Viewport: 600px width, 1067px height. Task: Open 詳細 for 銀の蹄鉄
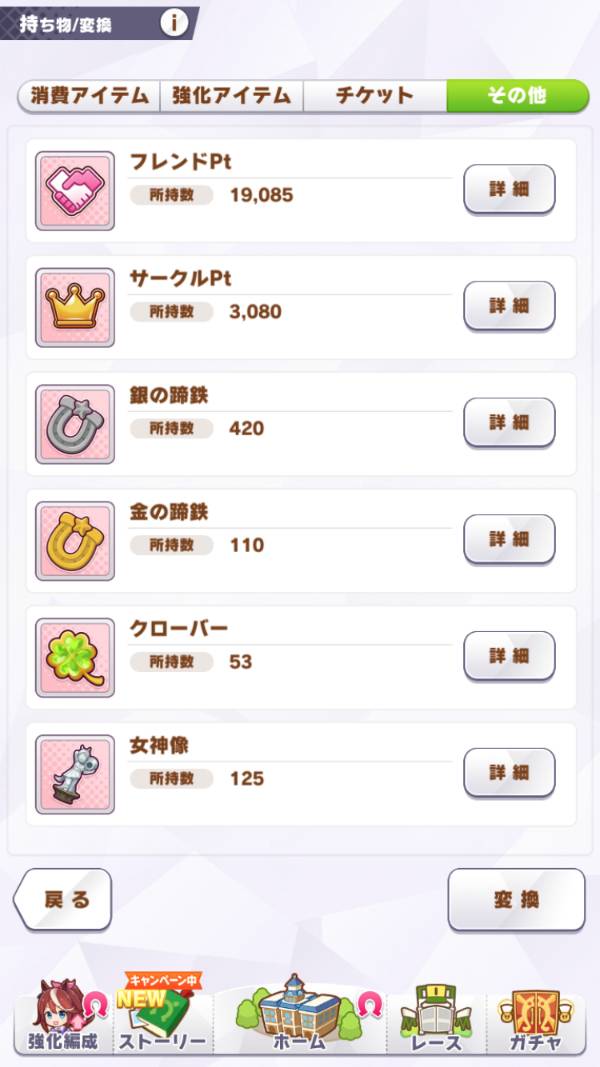pos(509,422)
